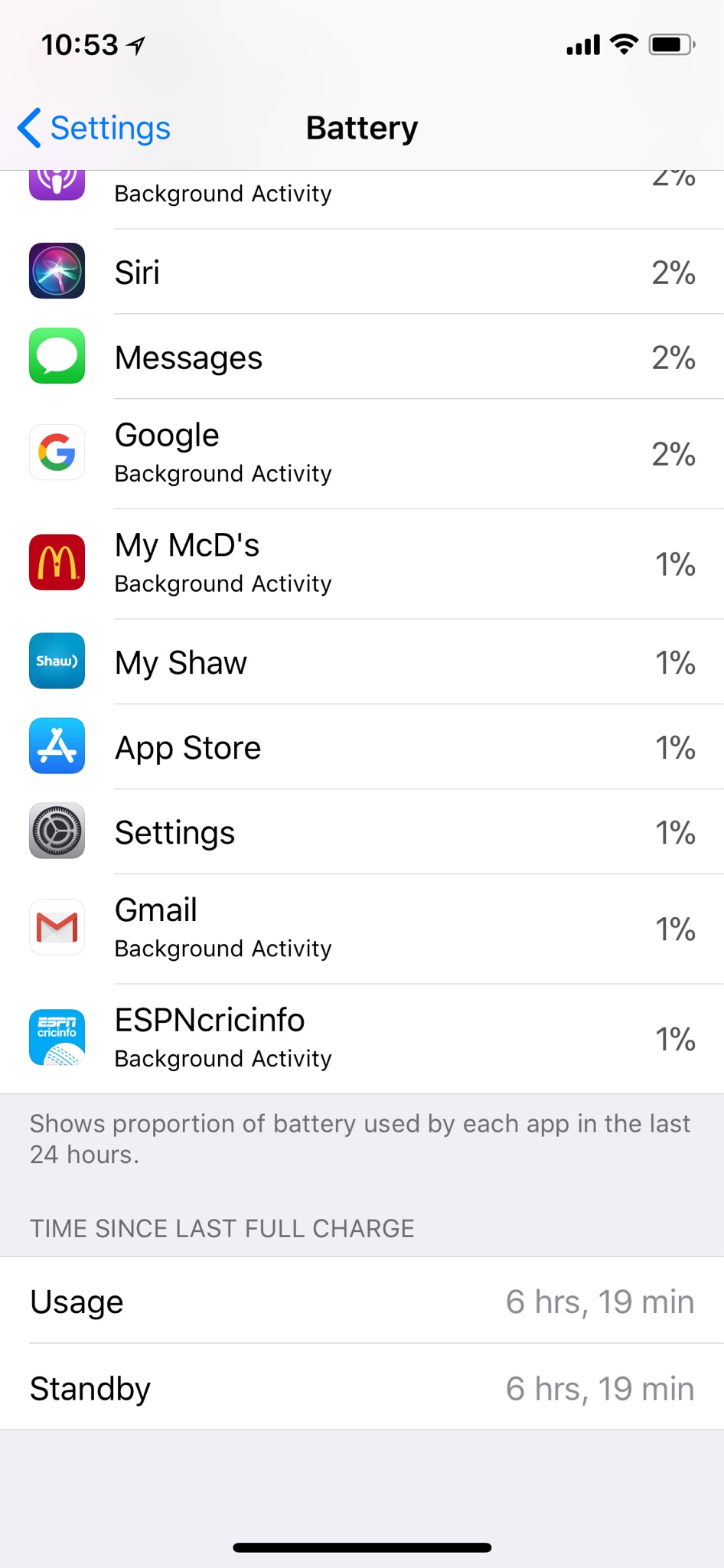
Task: Tap the Messages battery usage row
Action: (x=362, y=358)
